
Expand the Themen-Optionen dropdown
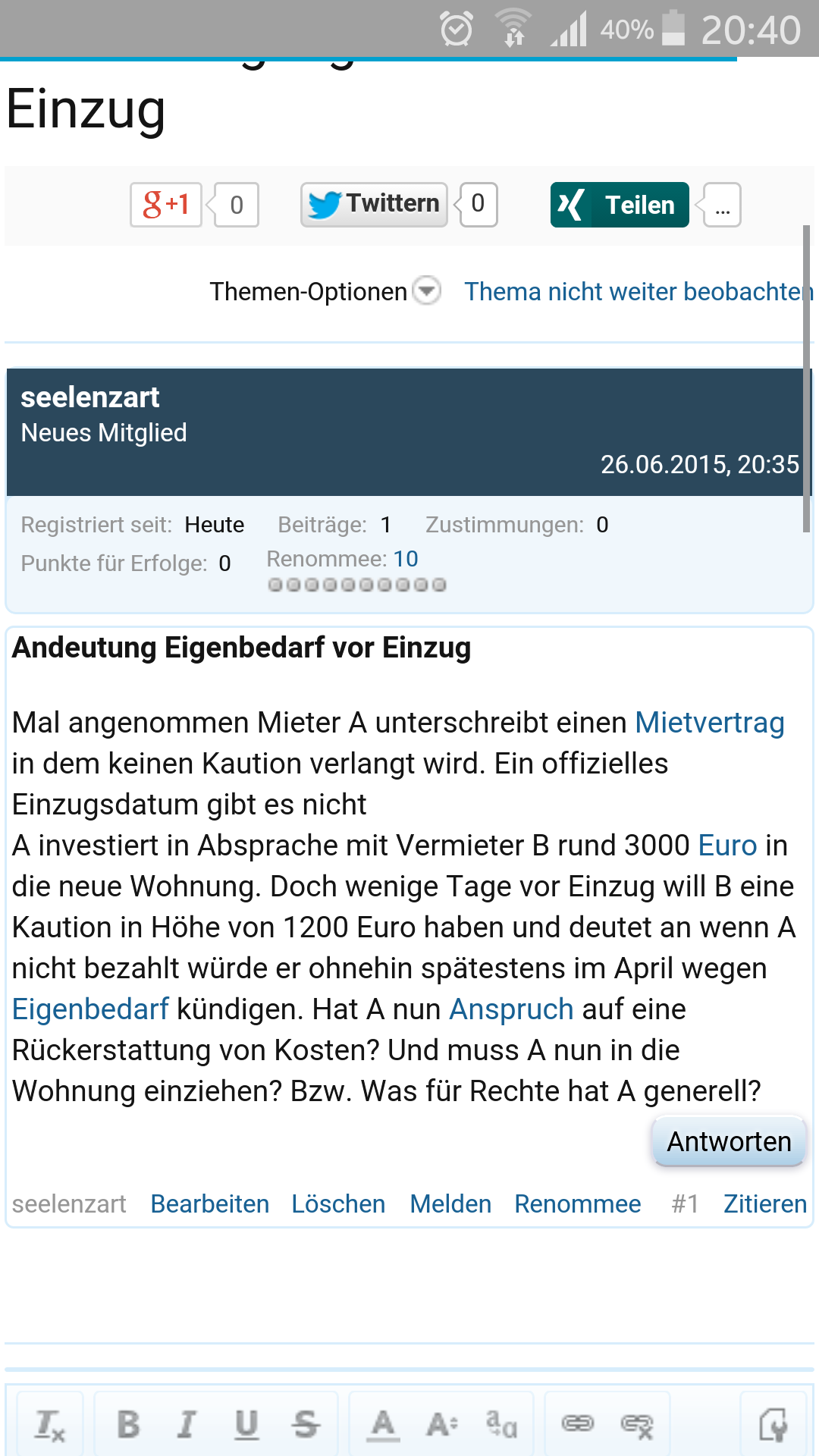pyautogui.click(x=427, y=290)
